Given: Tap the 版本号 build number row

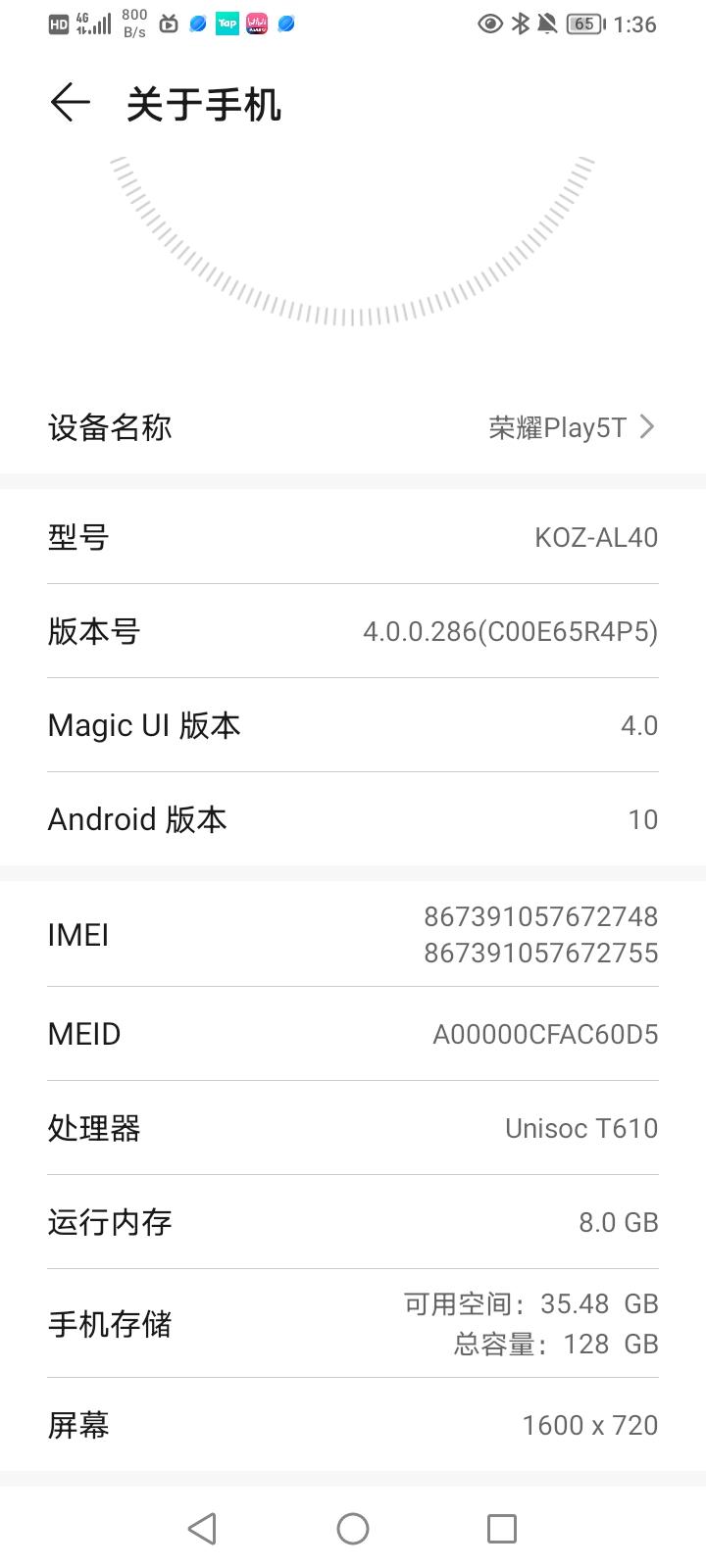Looking at the screenshot, I should (353, 632).
